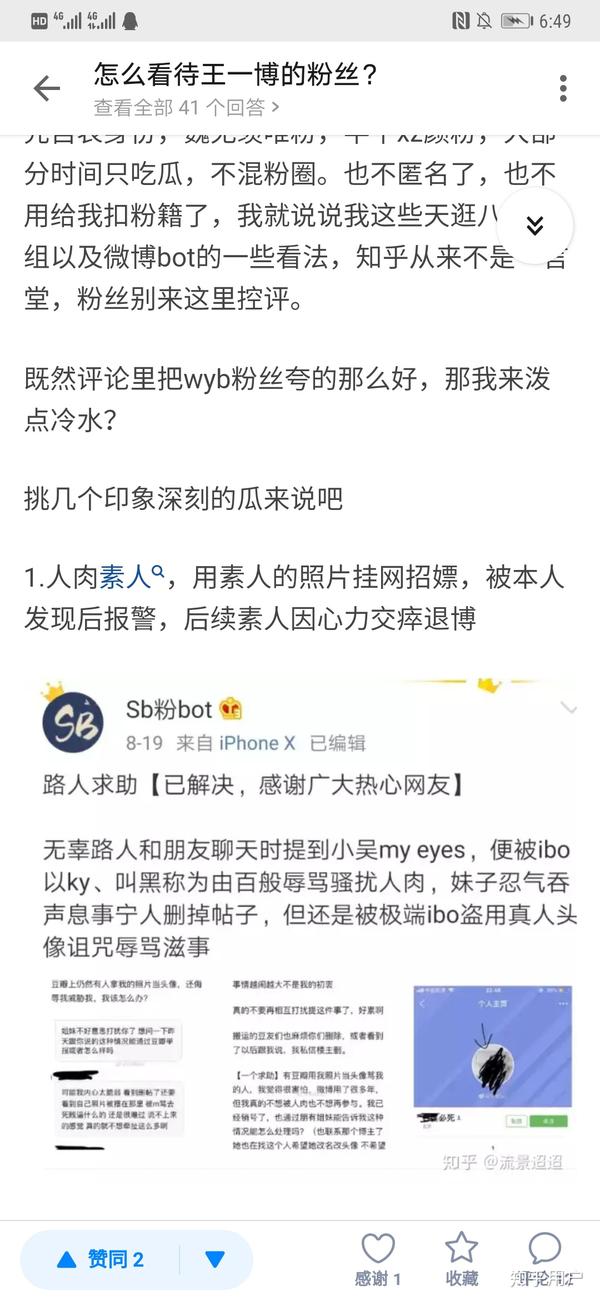This screenshot has height=1300, width=600.
Task: Go back using the arrow icon
Action: pyautogui.click(x=47, y=88)
